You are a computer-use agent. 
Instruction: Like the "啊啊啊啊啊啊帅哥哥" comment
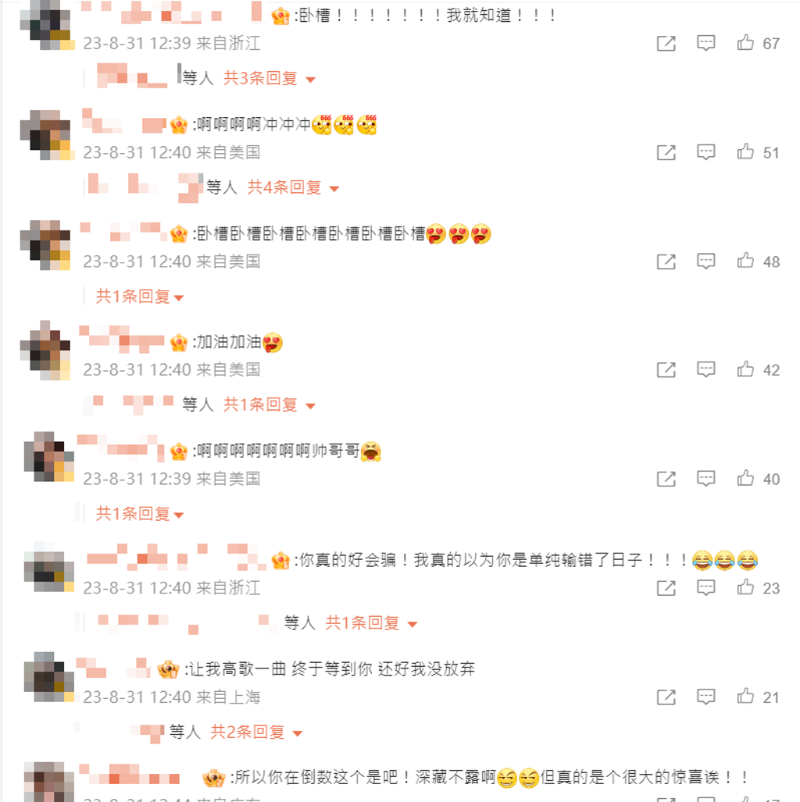click(745, 478)
